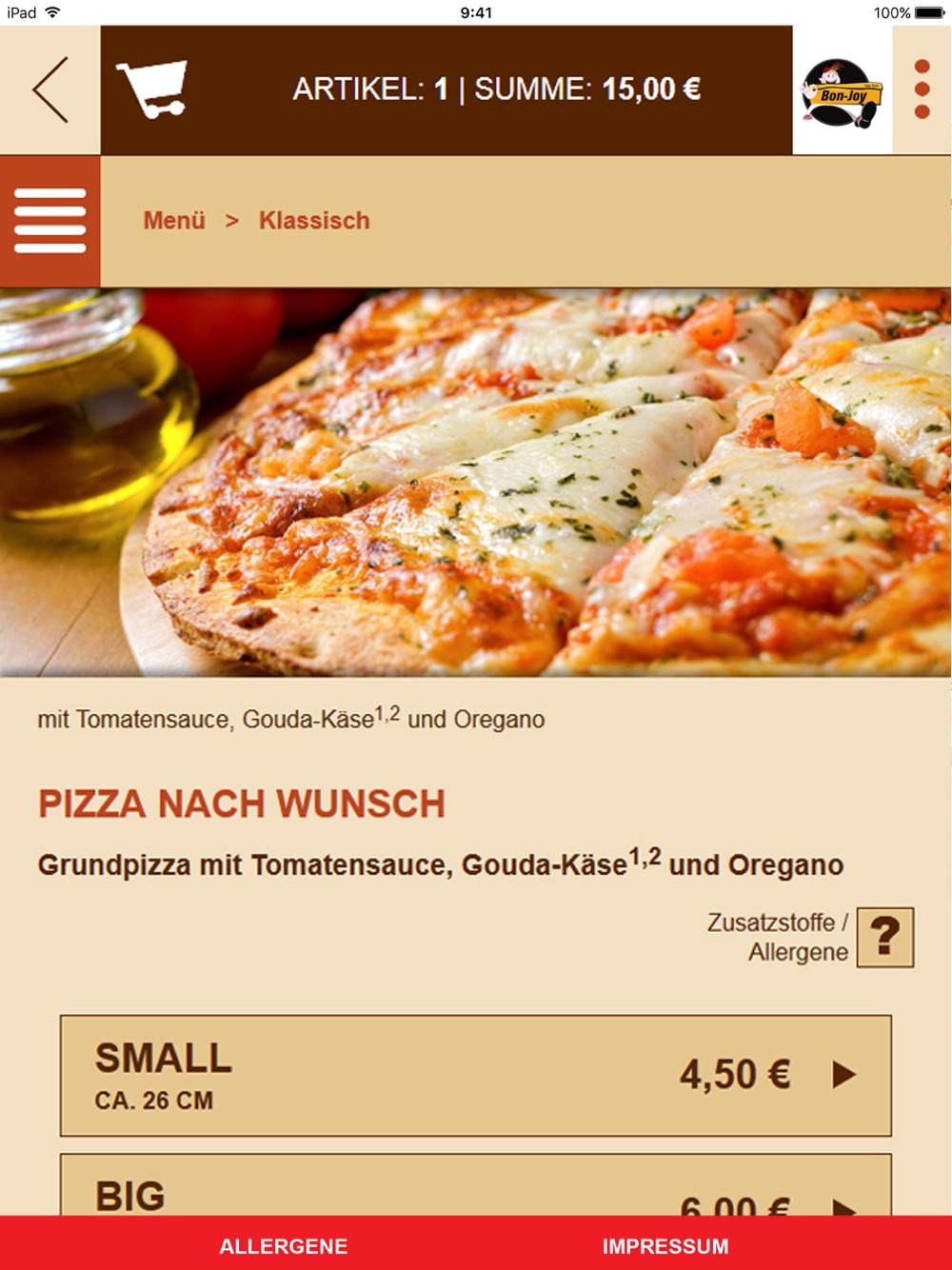Select the SMALL ca. 26 cm pizza
The image size is (952, 1270).
point(475,1075)
